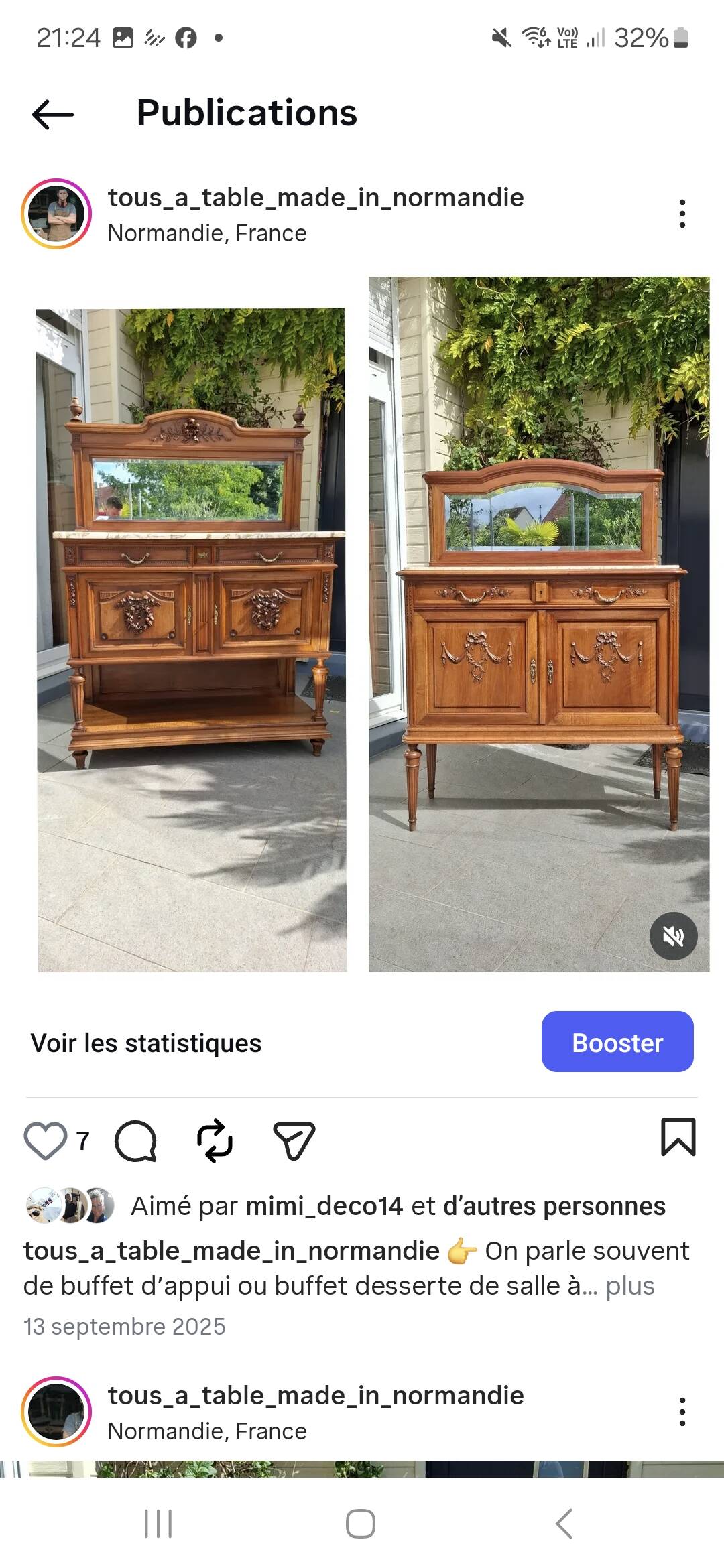Image resolution: width=724 pixels, height=1568 pixels.
Task: Bookmark the buffet post
Action: pos(678,1137)
